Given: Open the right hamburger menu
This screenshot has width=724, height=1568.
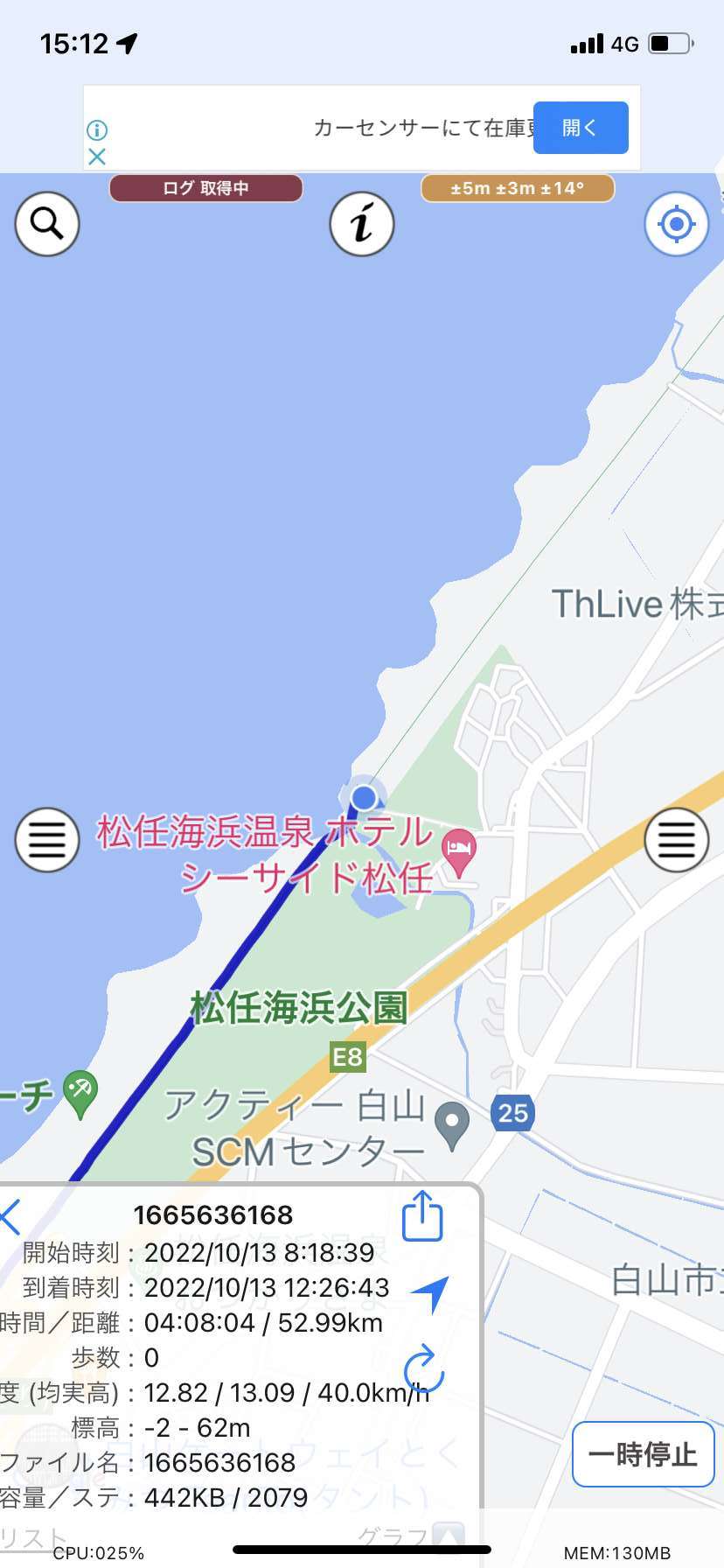Looking at the screenshot, I should coord(676,840).
